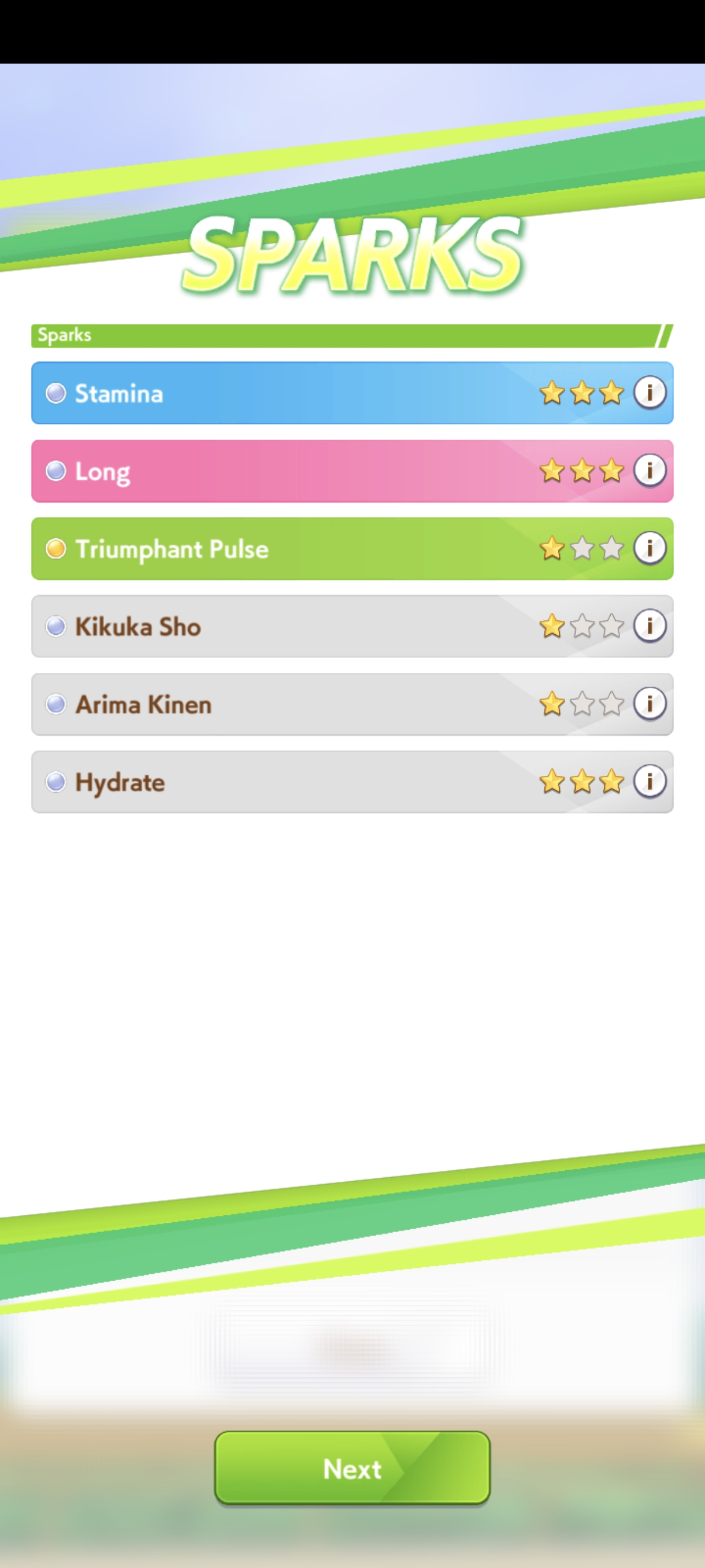Continue with the Next button
Image resolution: width=705 pixels, height=1568 pixels.
point(352,1468)
